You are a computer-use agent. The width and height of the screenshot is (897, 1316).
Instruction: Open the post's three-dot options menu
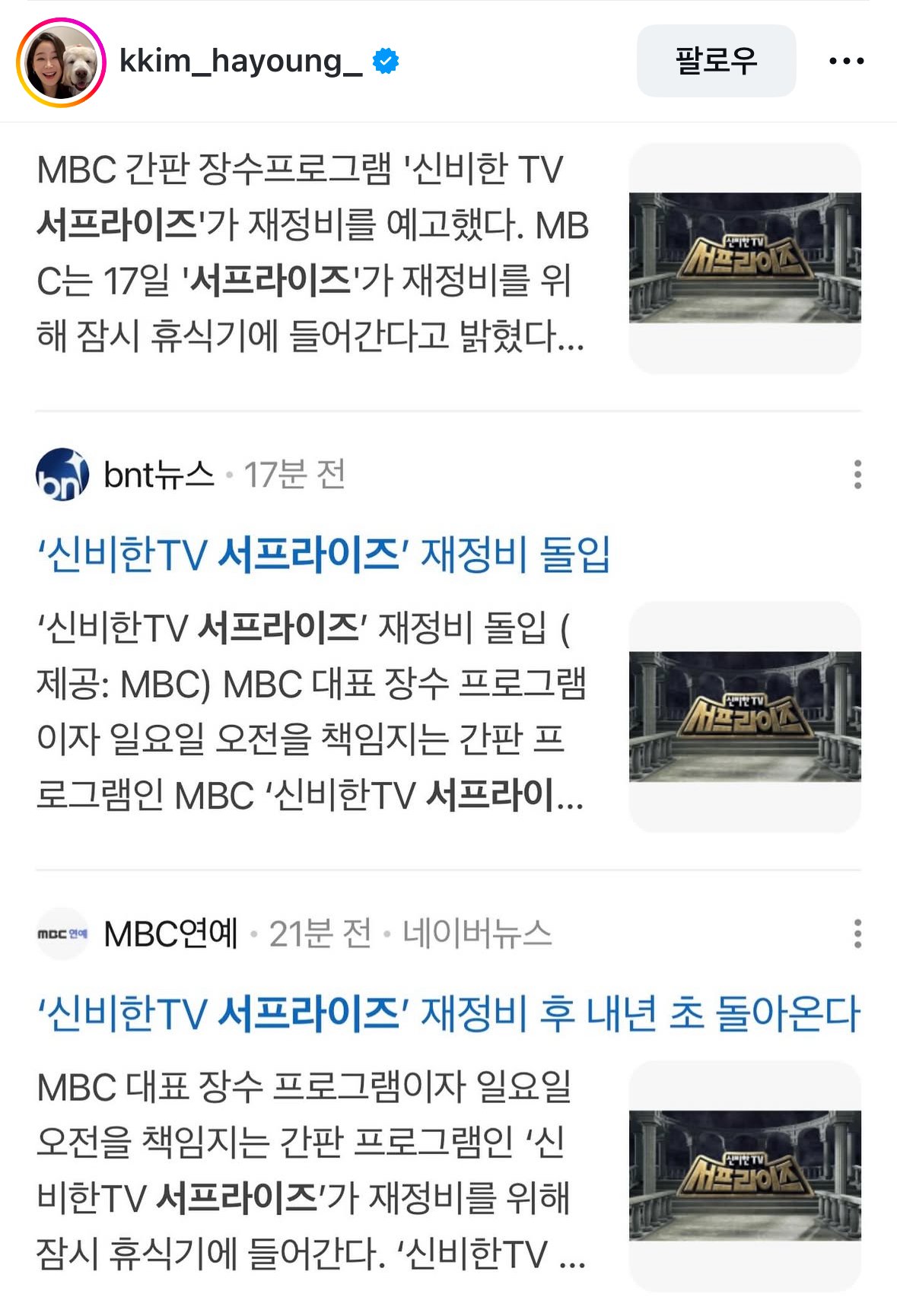click(846, 61)
